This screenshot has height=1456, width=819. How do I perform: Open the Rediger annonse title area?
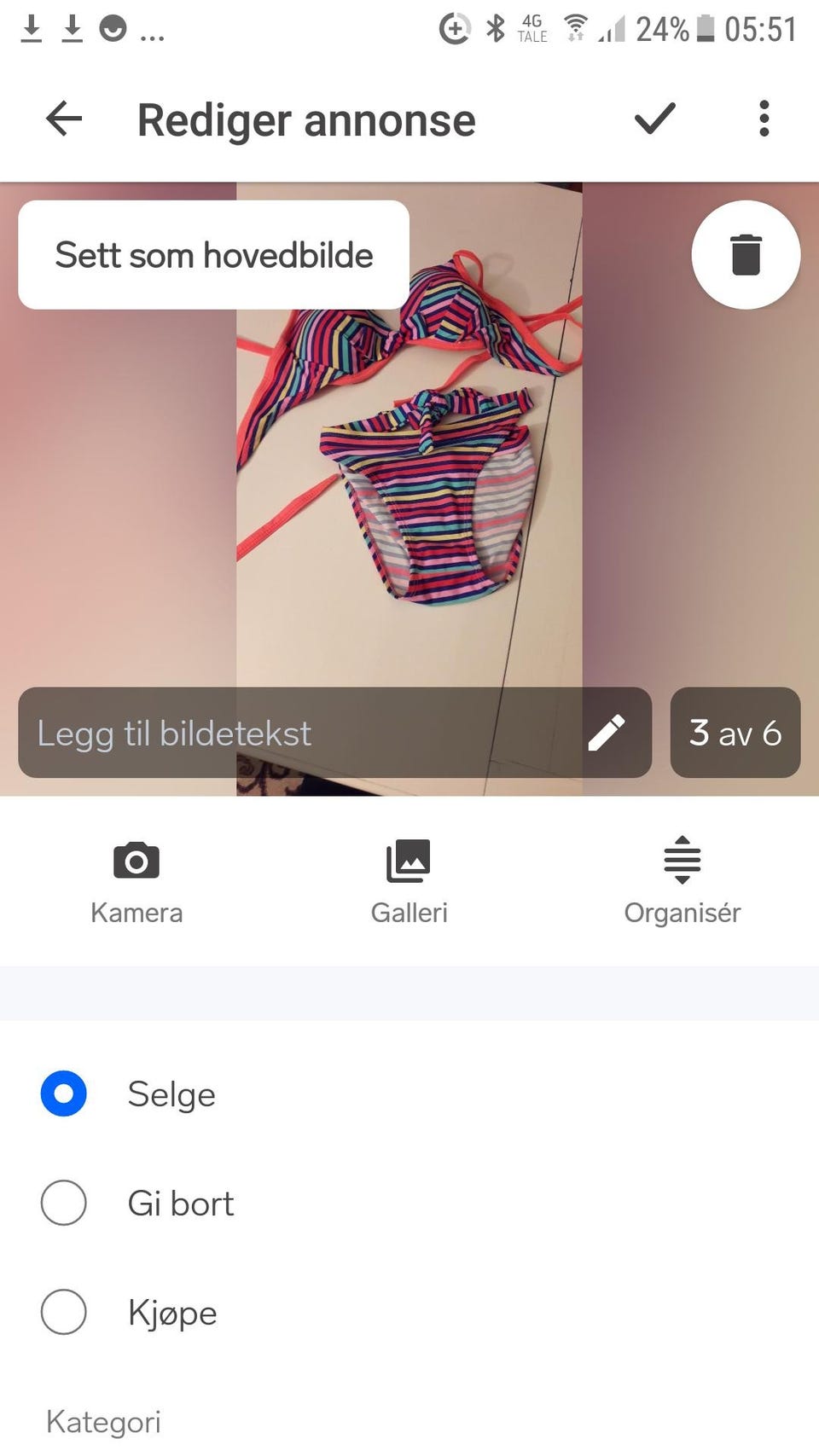point(306,119)
